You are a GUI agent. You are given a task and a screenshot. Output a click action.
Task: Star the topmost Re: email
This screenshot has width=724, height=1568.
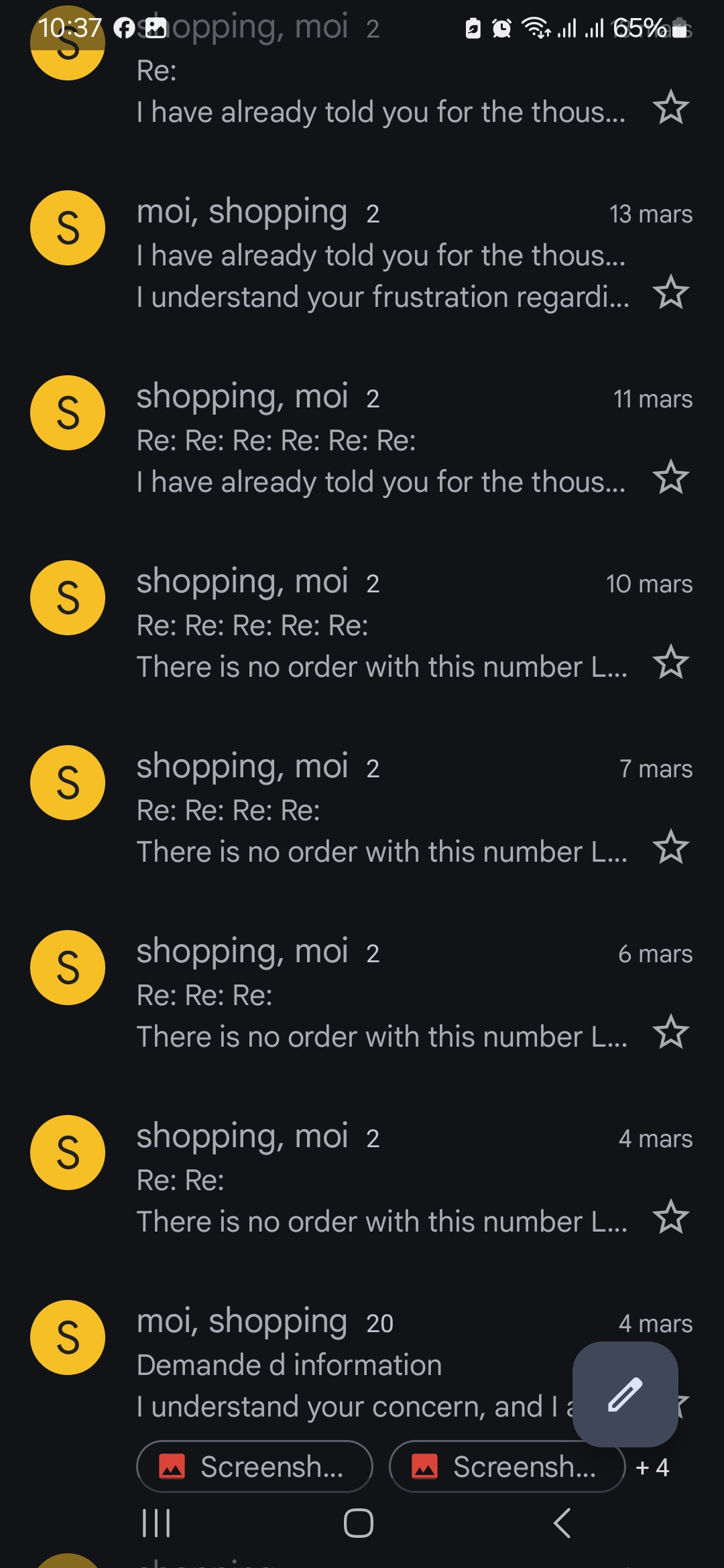(670, 108)
